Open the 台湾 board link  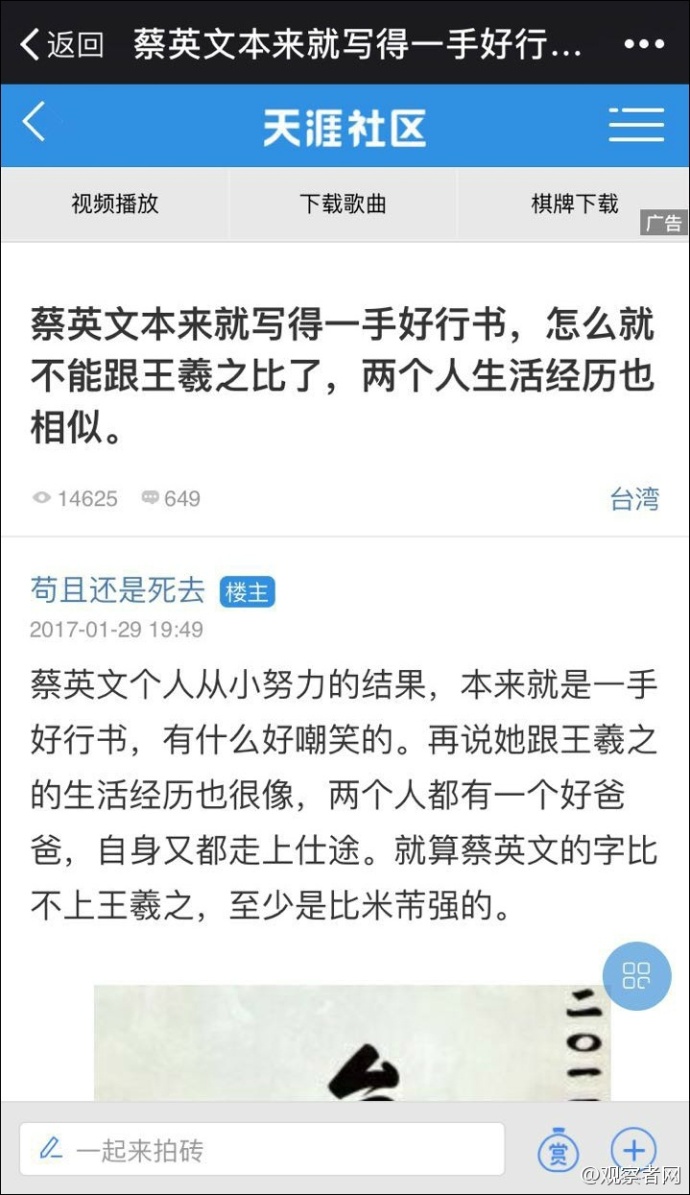click(x=634, y=499)
